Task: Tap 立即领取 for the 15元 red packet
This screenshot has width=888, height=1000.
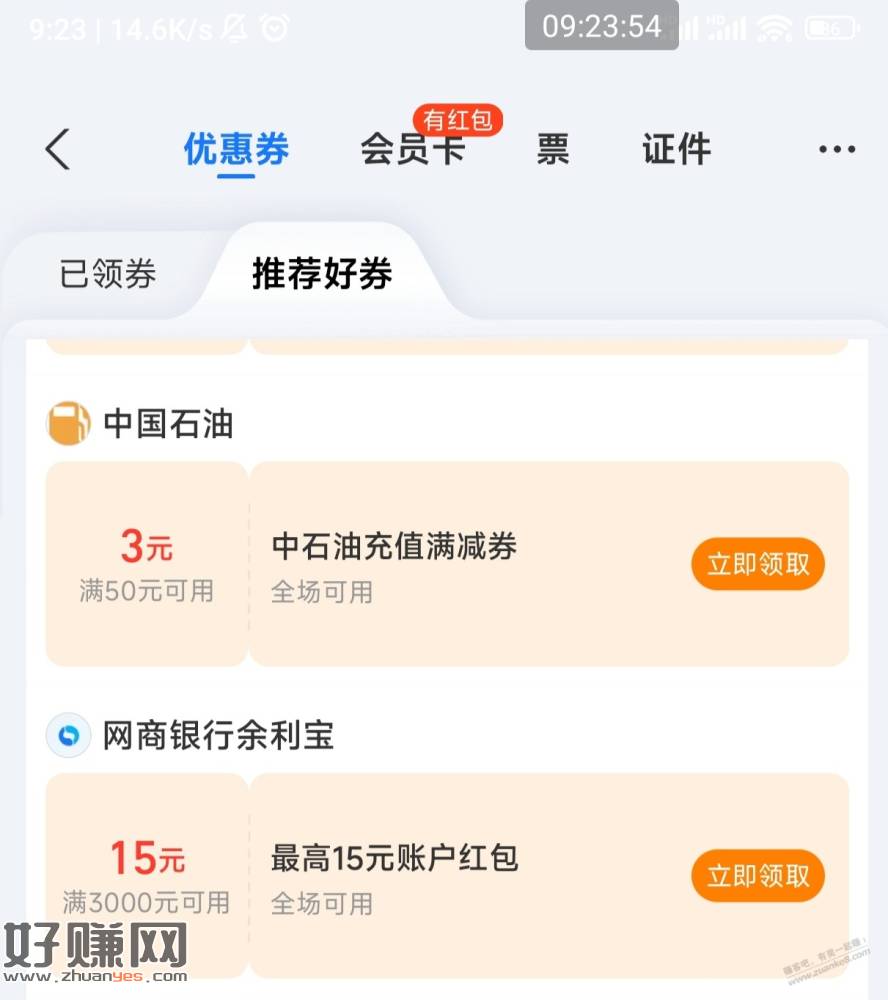Action: pyautogui.click(x=757, y=876)
